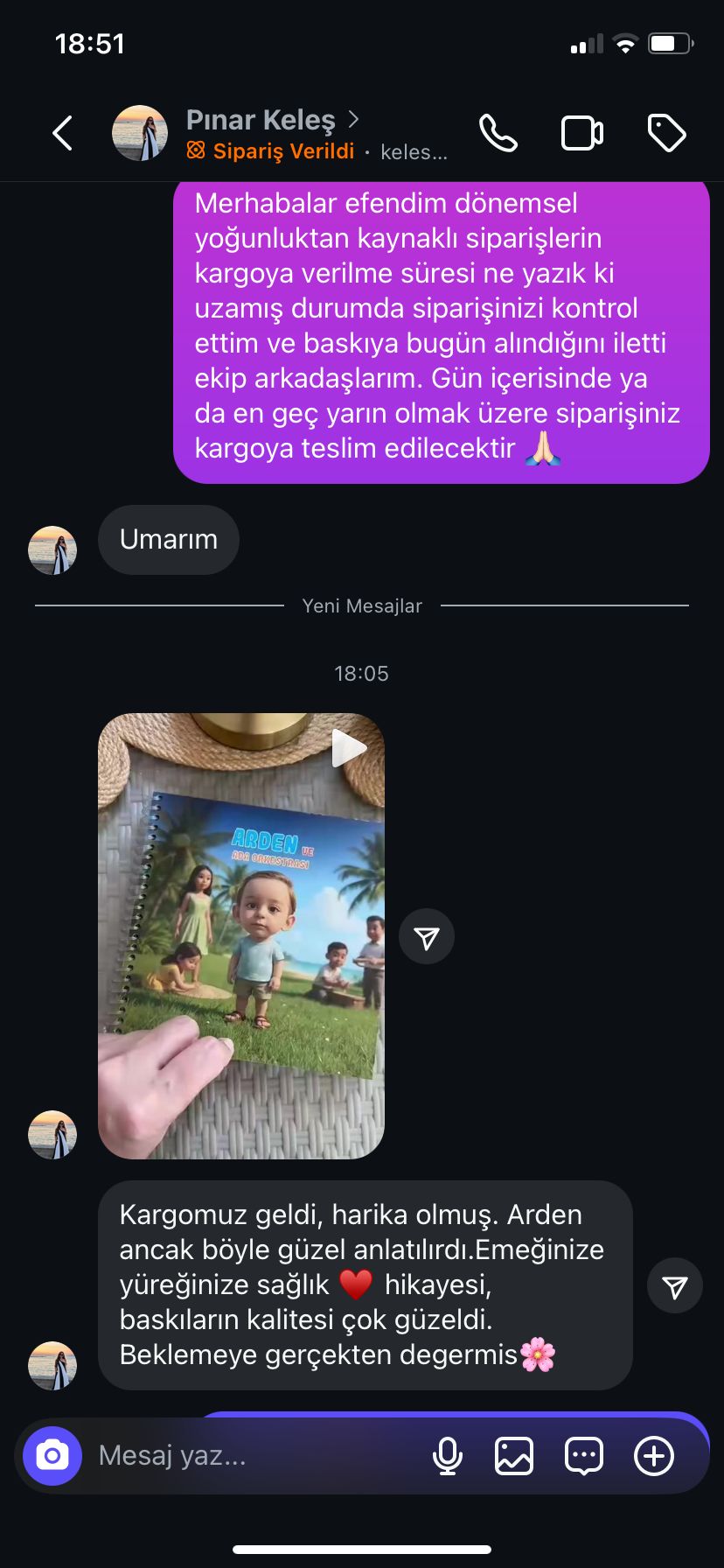Start a video call with Pınar Keleş

(x=581, y=134)
